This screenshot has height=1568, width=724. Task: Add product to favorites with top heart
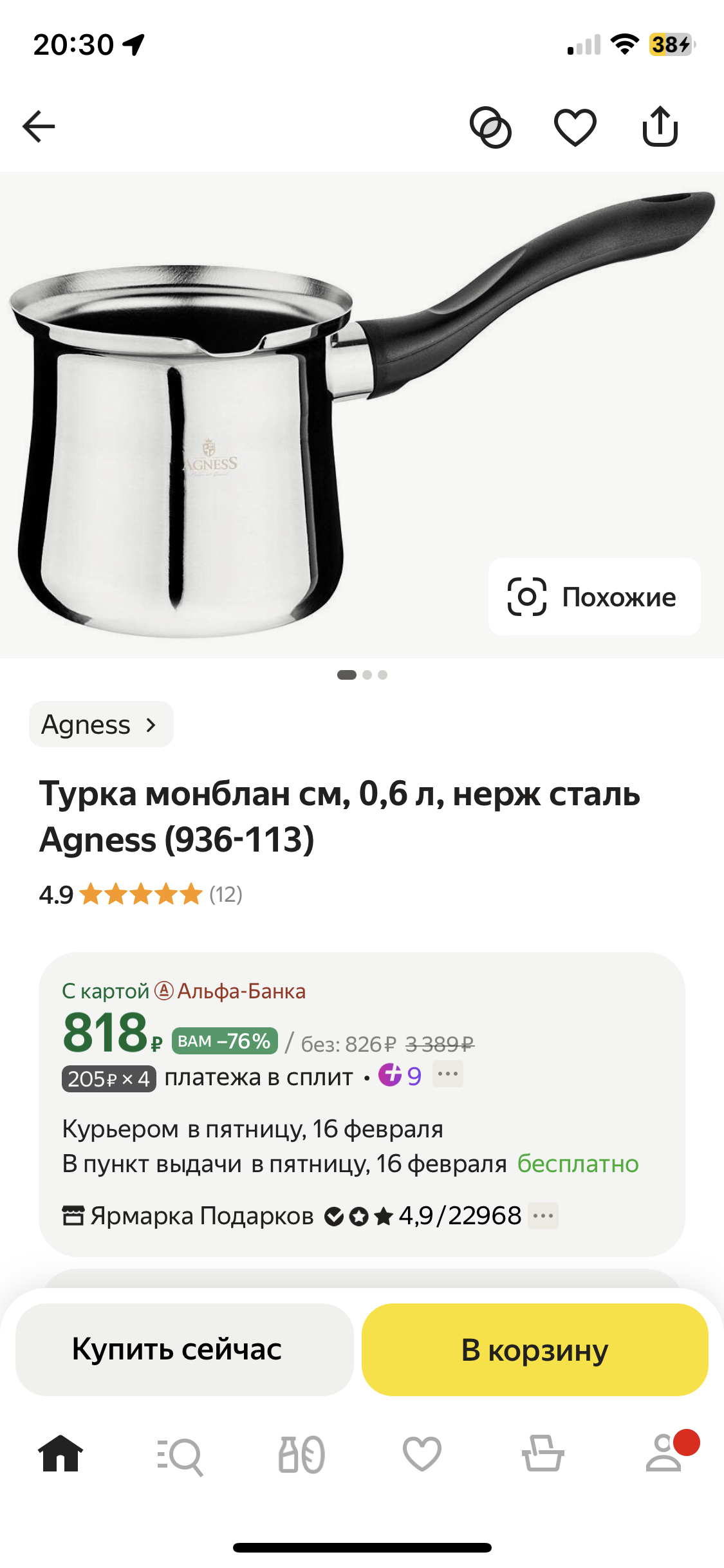[575, 127]
